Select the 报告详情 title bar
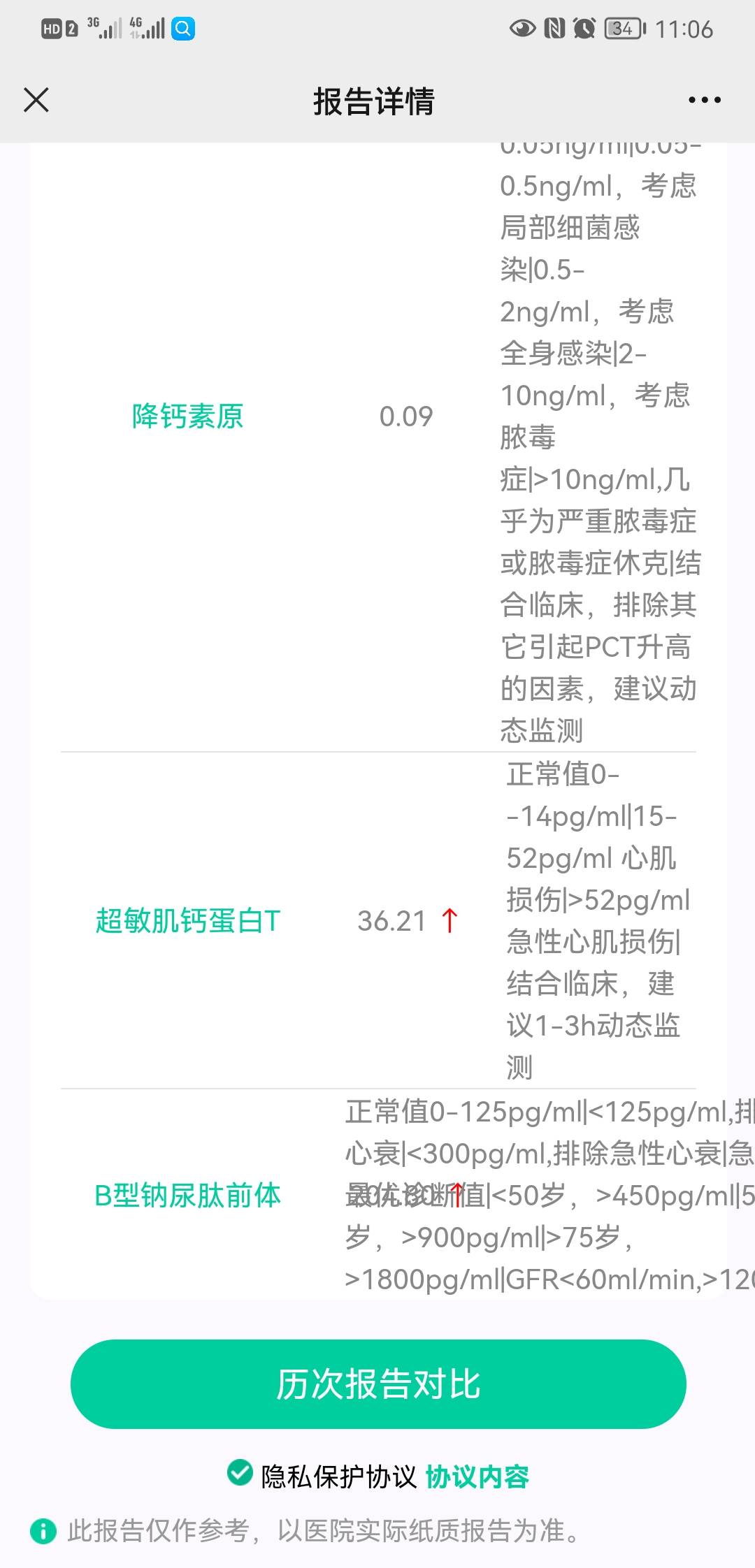Screen dimensions: 755x1568 [375, 100]
